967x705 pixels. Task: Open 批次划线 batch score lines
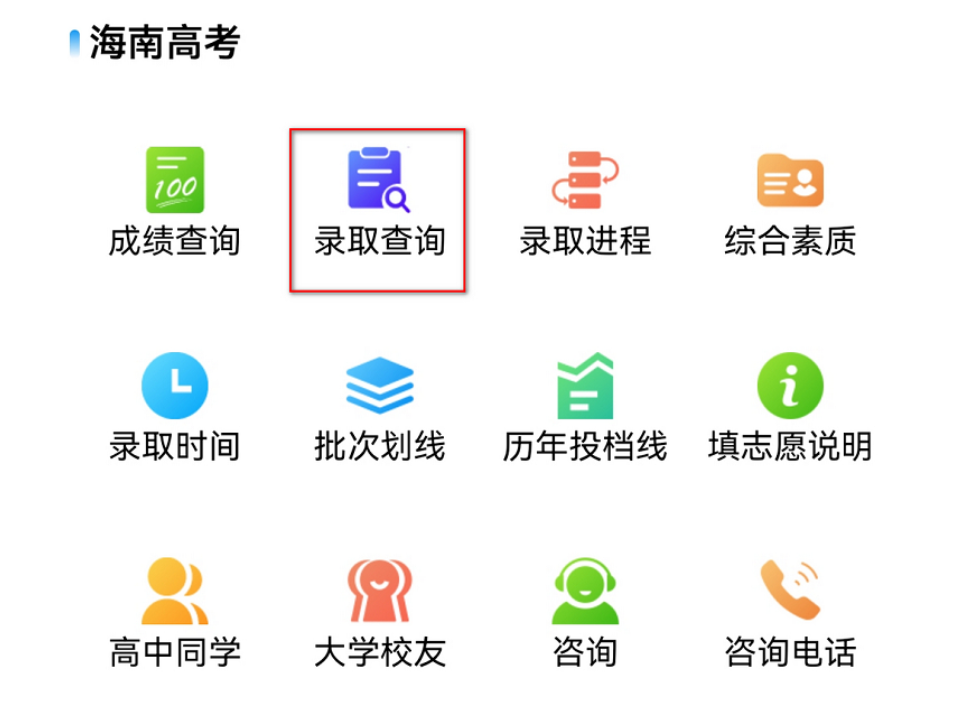pos(379,387)
